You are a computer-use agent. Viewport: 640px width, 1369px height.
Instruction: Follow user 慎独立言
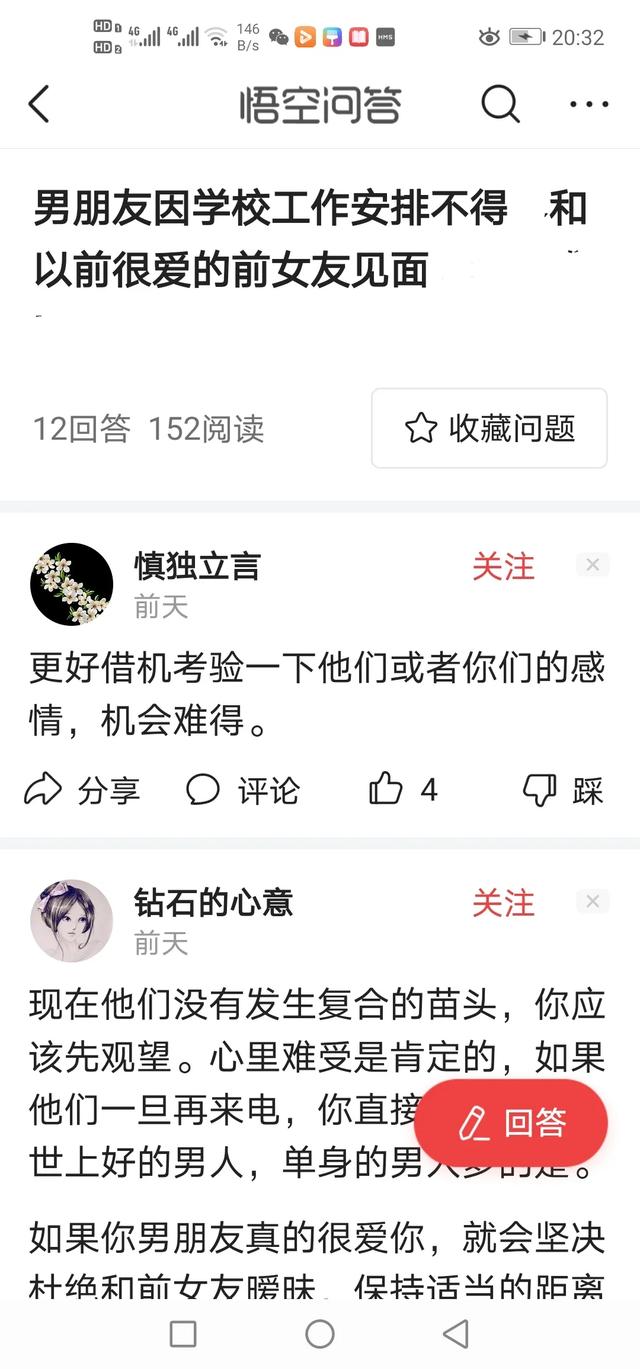click(x=504, y=567)
